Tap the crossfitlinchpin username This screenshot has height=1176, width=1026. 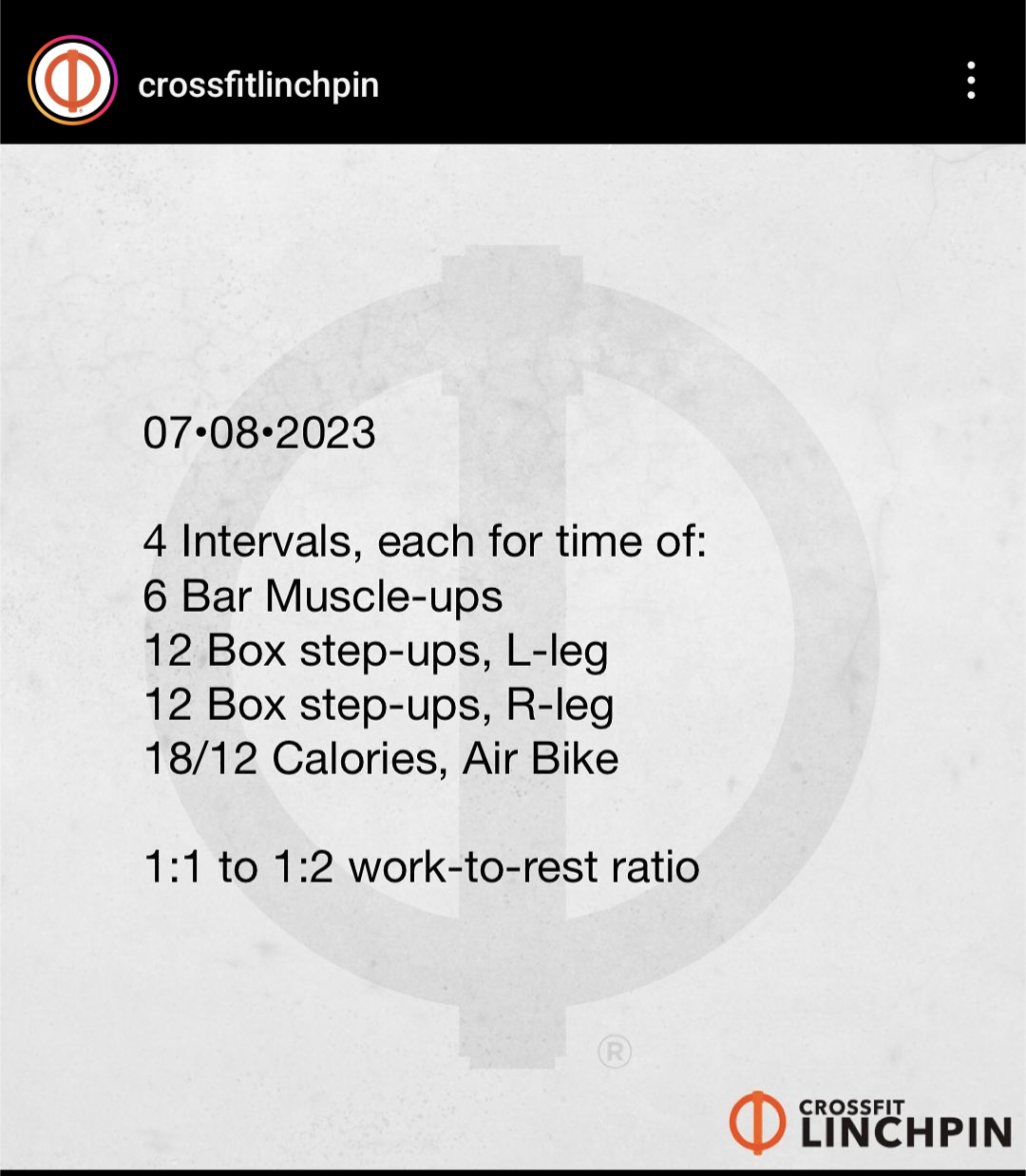click(258, 85)
